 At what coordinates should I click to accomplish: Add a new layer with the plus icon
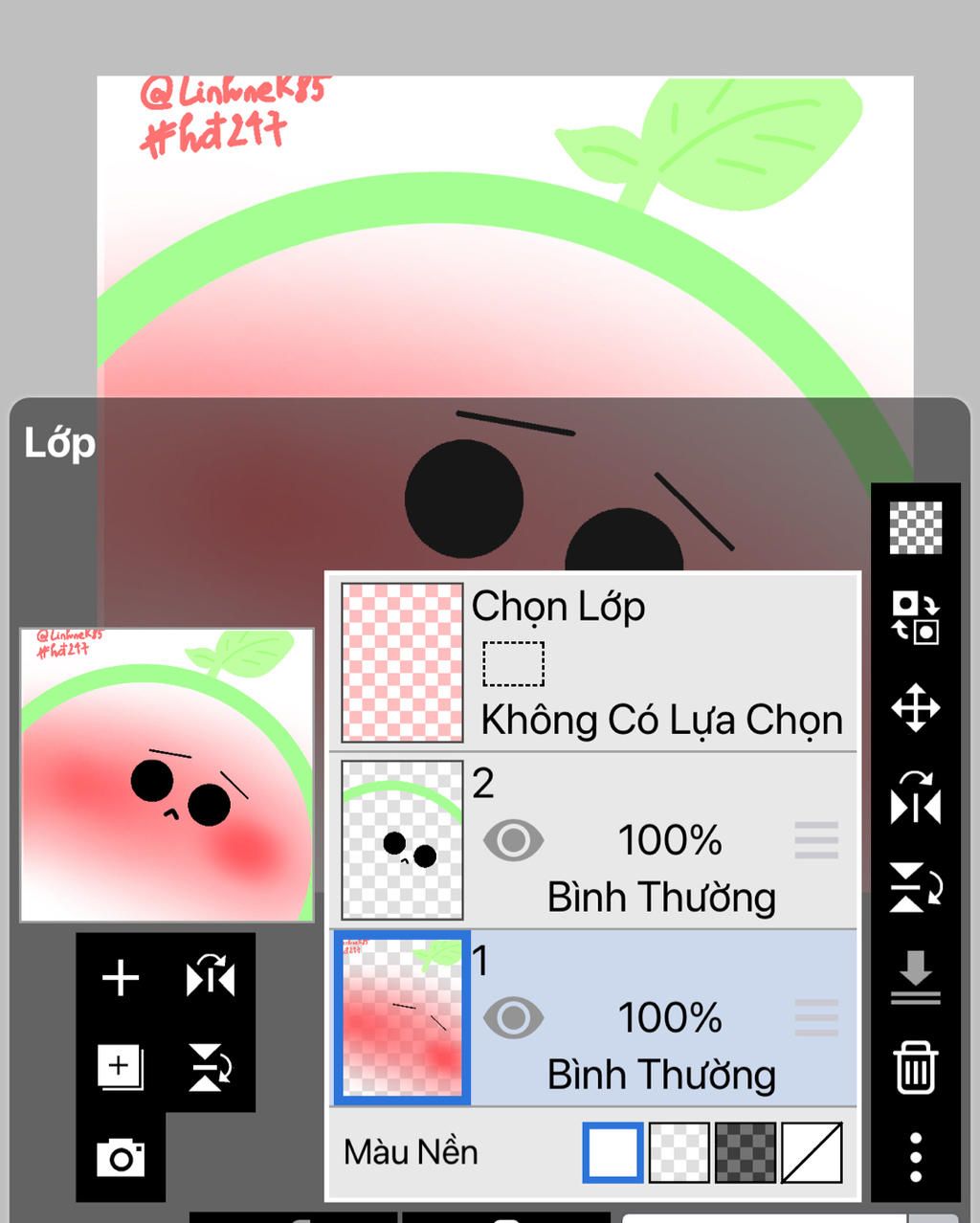point(121,978)
